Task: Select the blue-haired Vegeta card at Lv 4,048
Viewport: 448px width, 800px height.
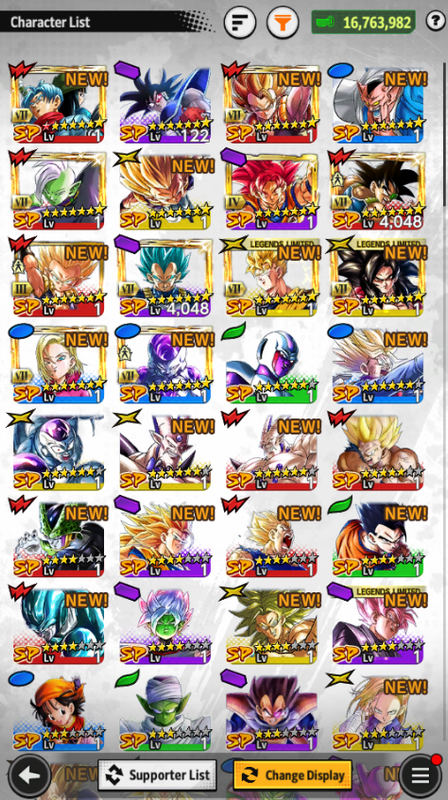Action: [165, 278]
